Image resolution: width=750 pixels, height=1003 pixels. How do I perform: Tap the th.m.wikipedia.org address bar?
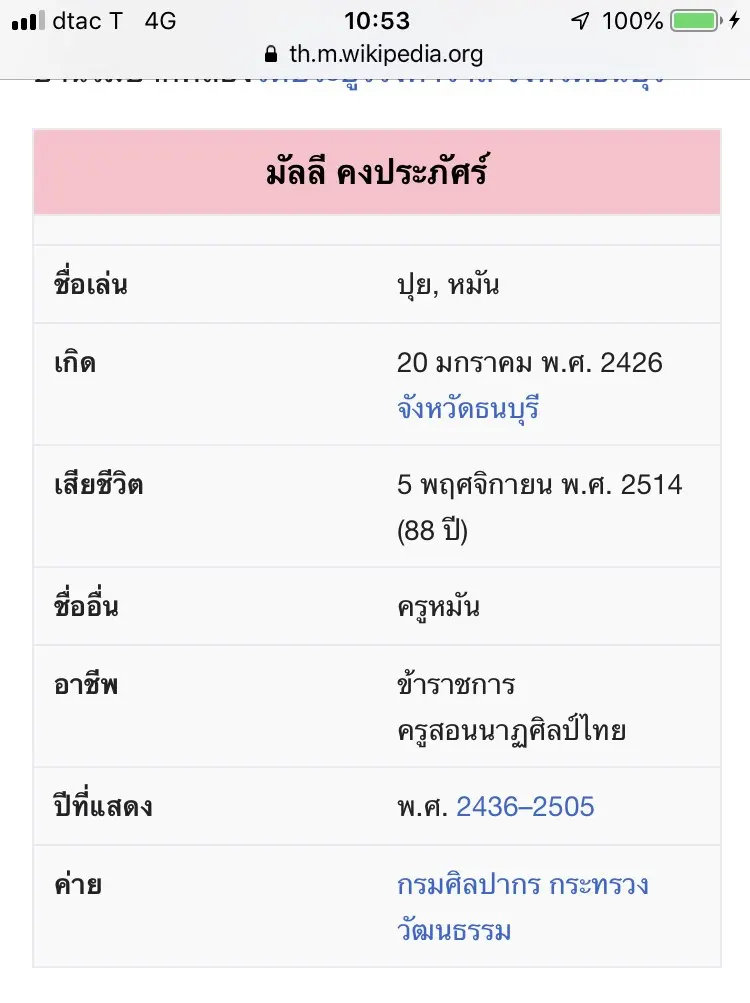click(374, 54)
